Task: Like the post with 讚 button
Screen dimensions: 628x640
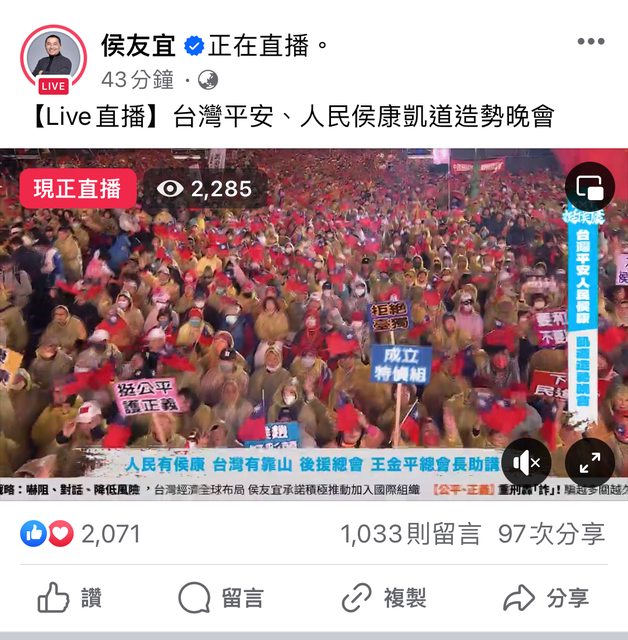Action: coord(70,598)
